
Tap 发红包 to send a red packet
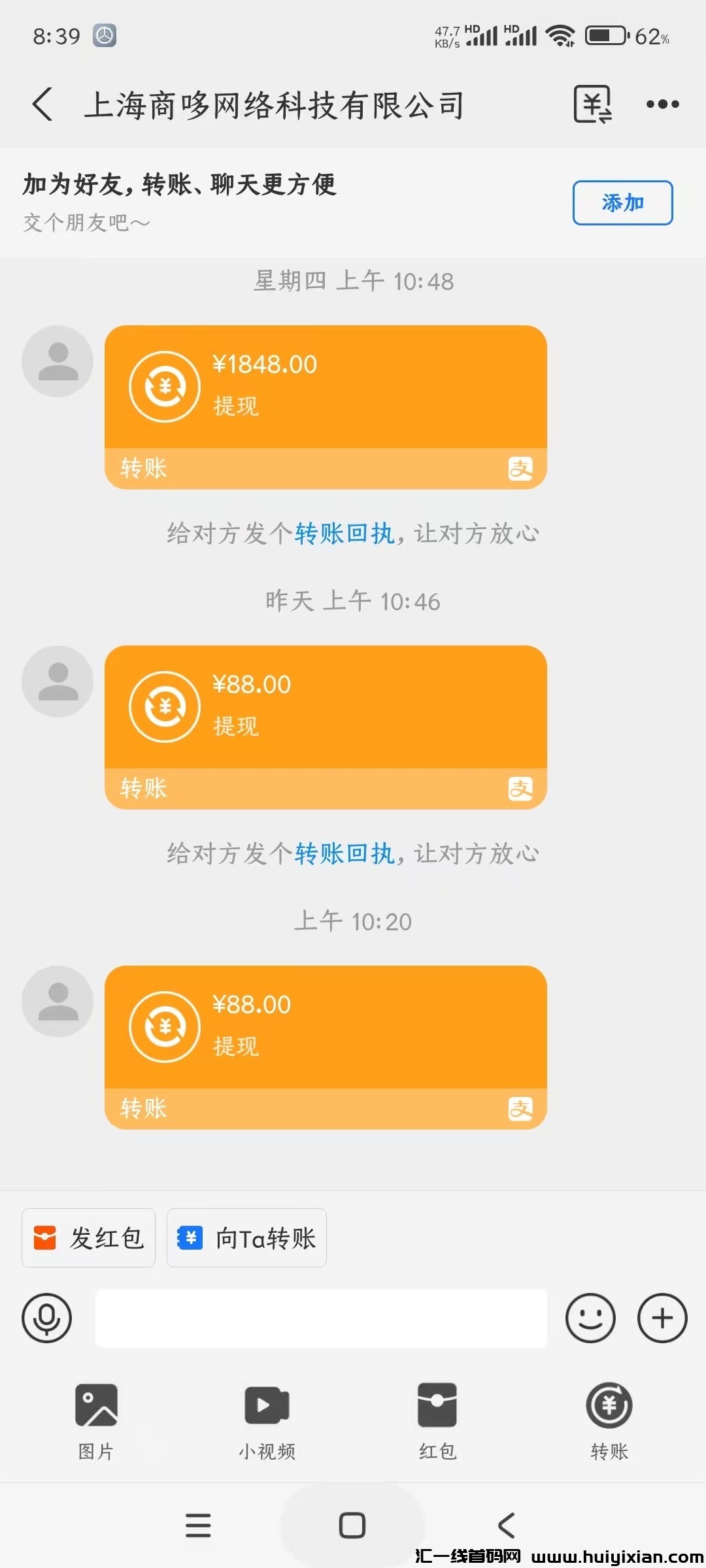[x=88, y=1237]
